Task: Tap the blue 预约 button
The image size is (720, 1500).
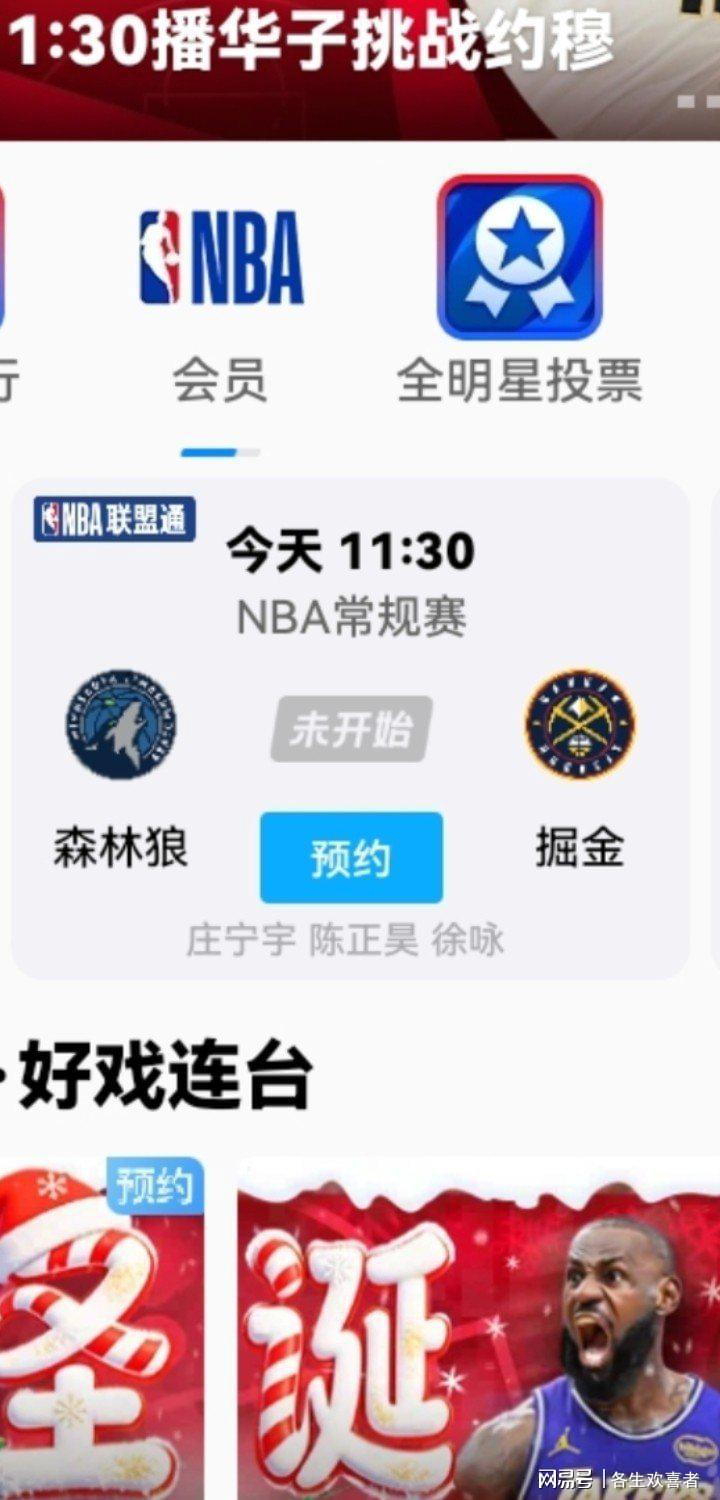Action: [351, 858]
